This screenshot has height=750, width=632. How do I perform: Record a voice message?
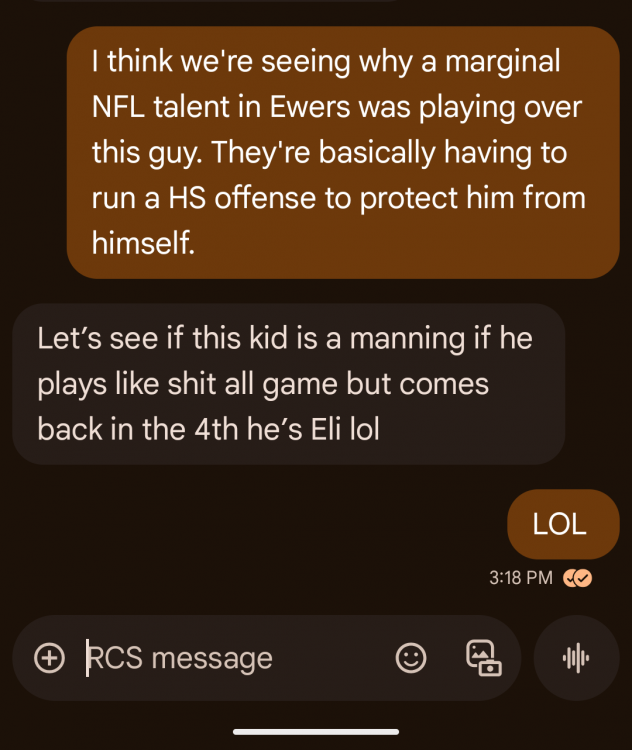(576, 657)
